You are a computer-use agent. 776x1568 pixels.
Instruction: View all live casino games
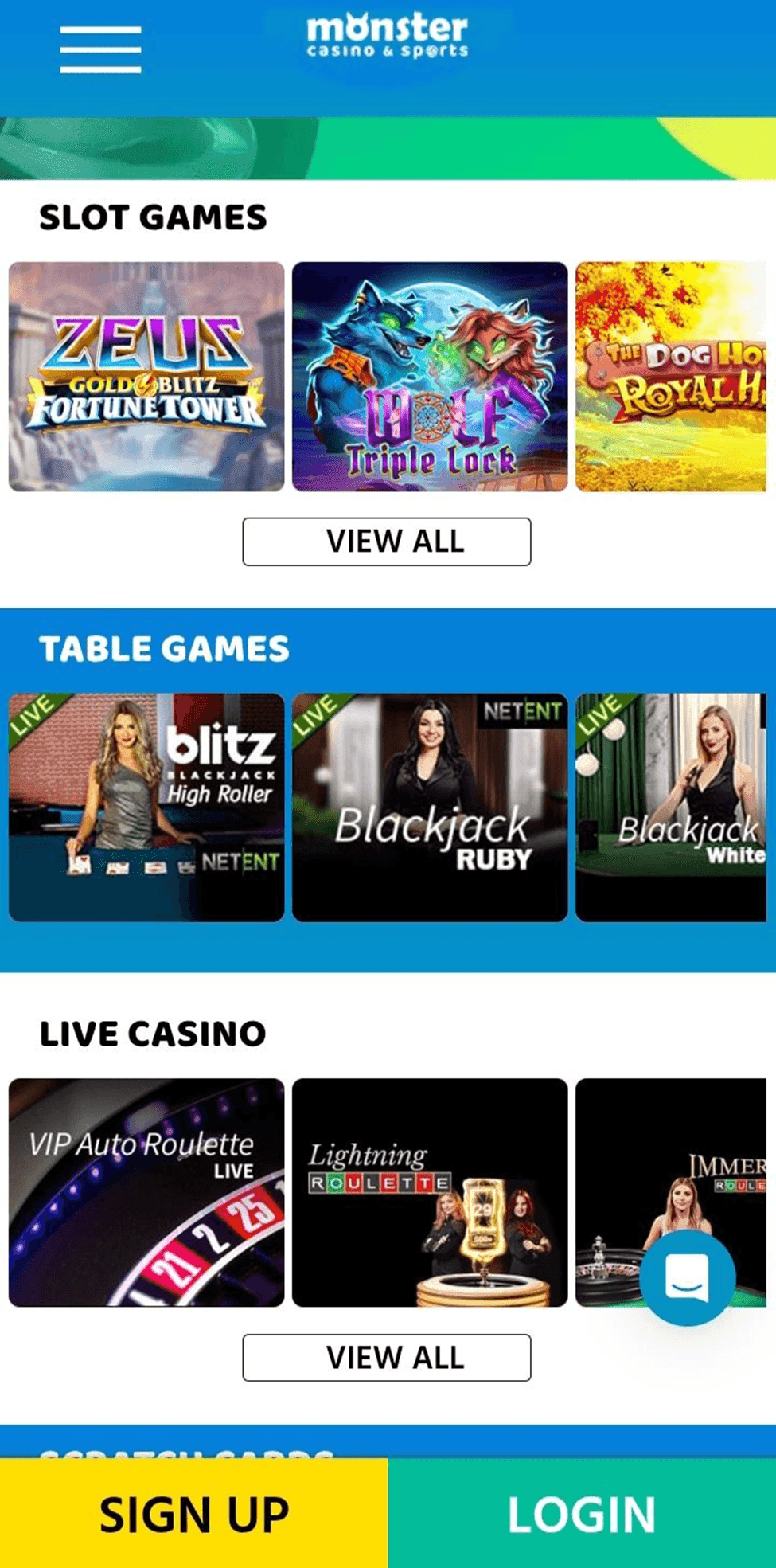tap(387, 1358)
